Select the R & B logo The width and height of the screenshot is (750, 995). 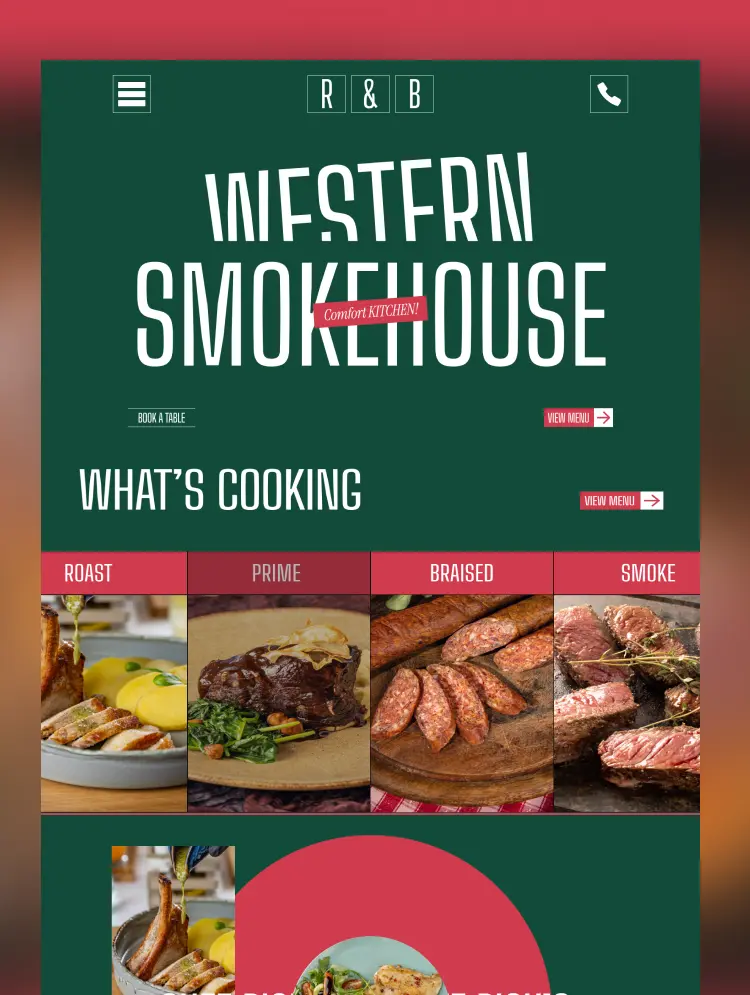coord(370,94)
